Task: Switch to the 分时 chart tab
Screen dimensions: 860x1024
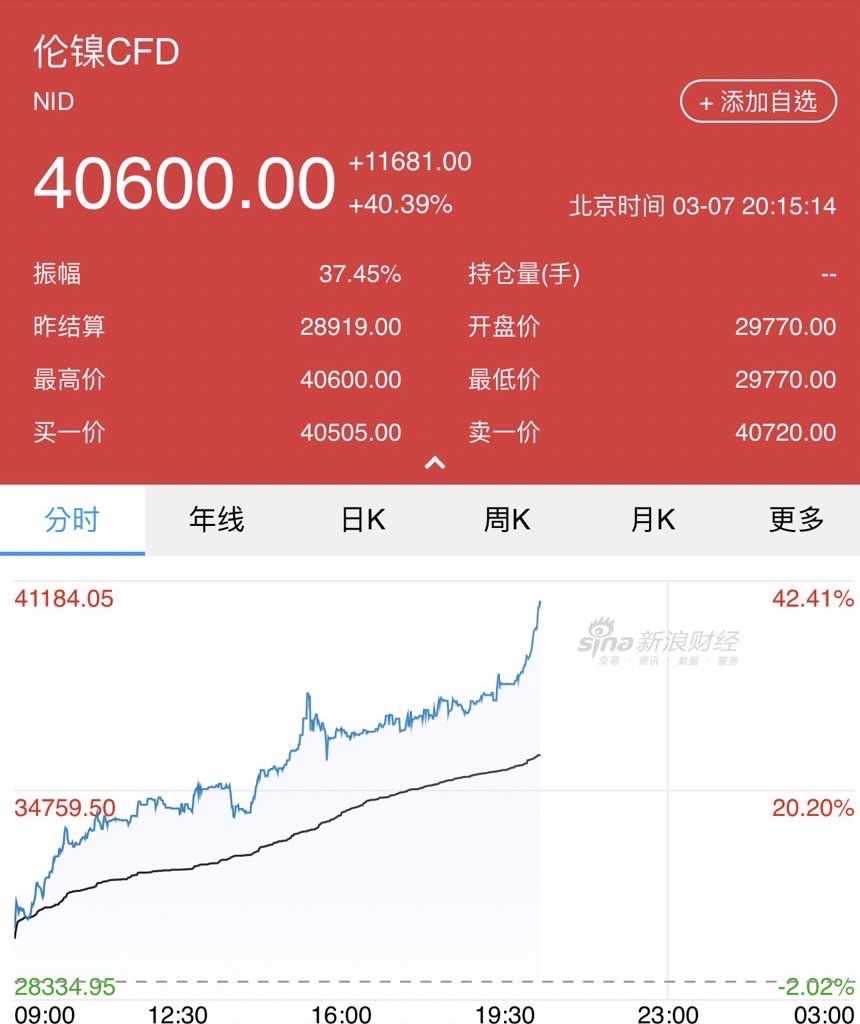Action: (x=72, y=520)
